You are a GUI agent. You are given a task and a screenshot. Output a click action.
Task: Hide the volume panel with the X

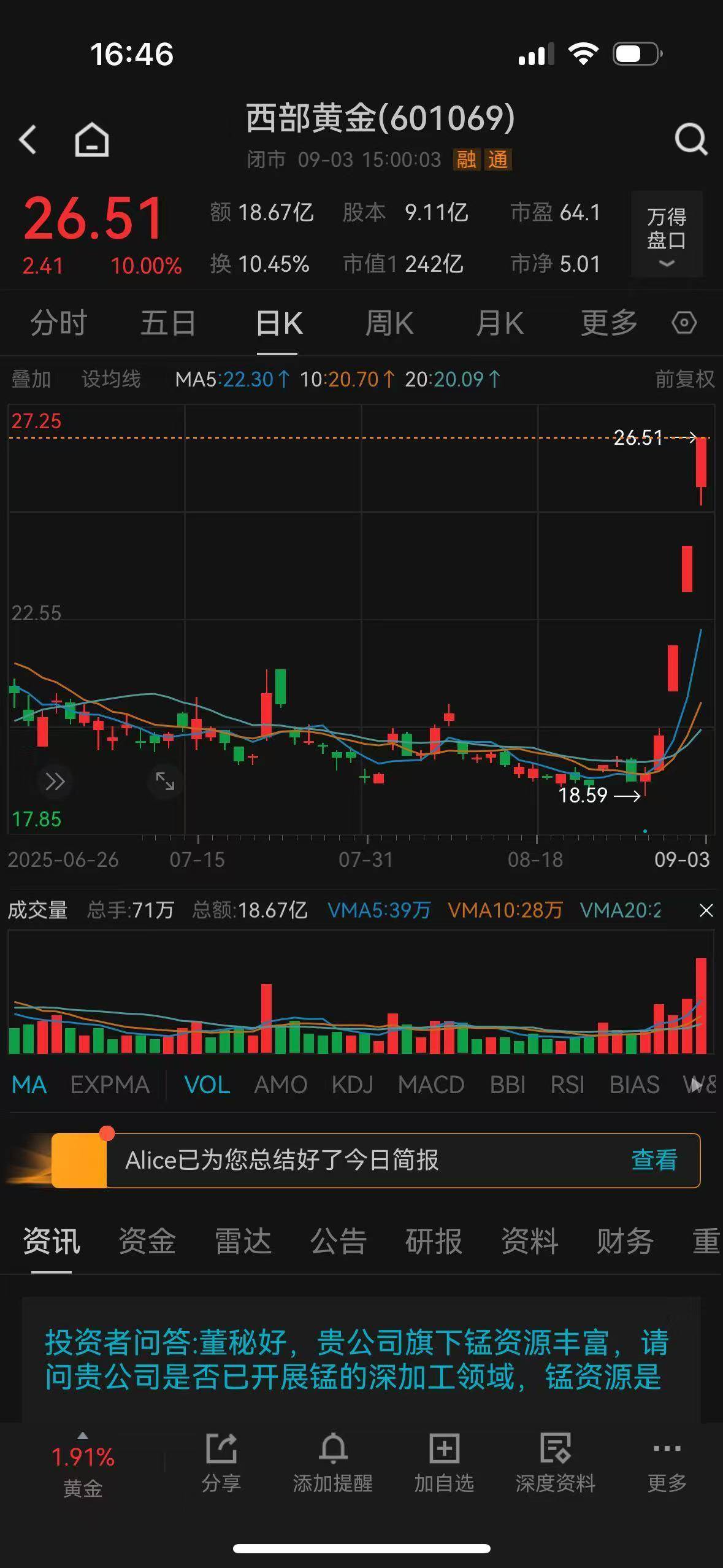point(706,910)
